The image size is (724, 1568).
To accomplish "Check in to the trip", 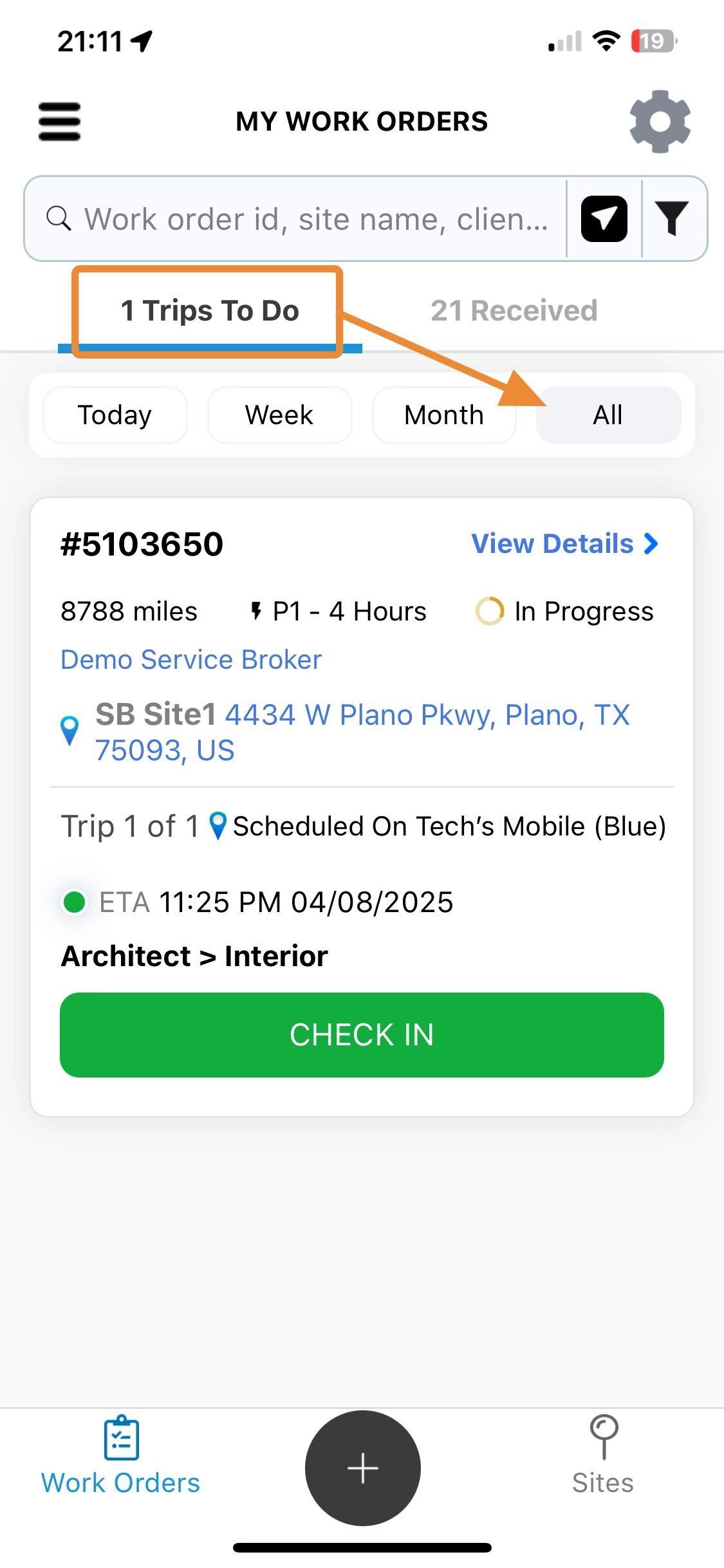I will [x=362, y=1035].
